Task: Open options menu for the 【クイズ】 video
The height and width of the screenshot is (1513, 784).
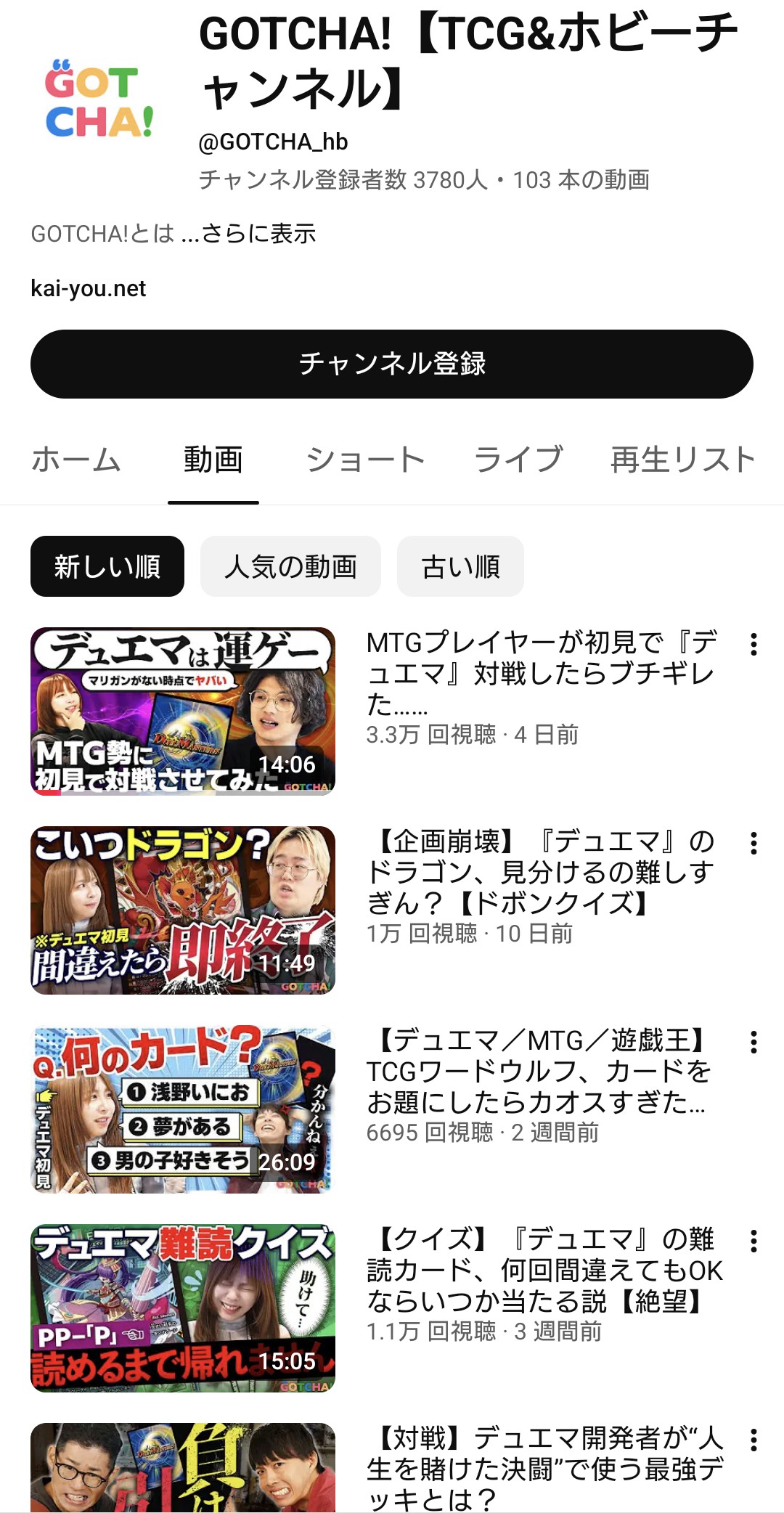Action: tap(754, 1241)
